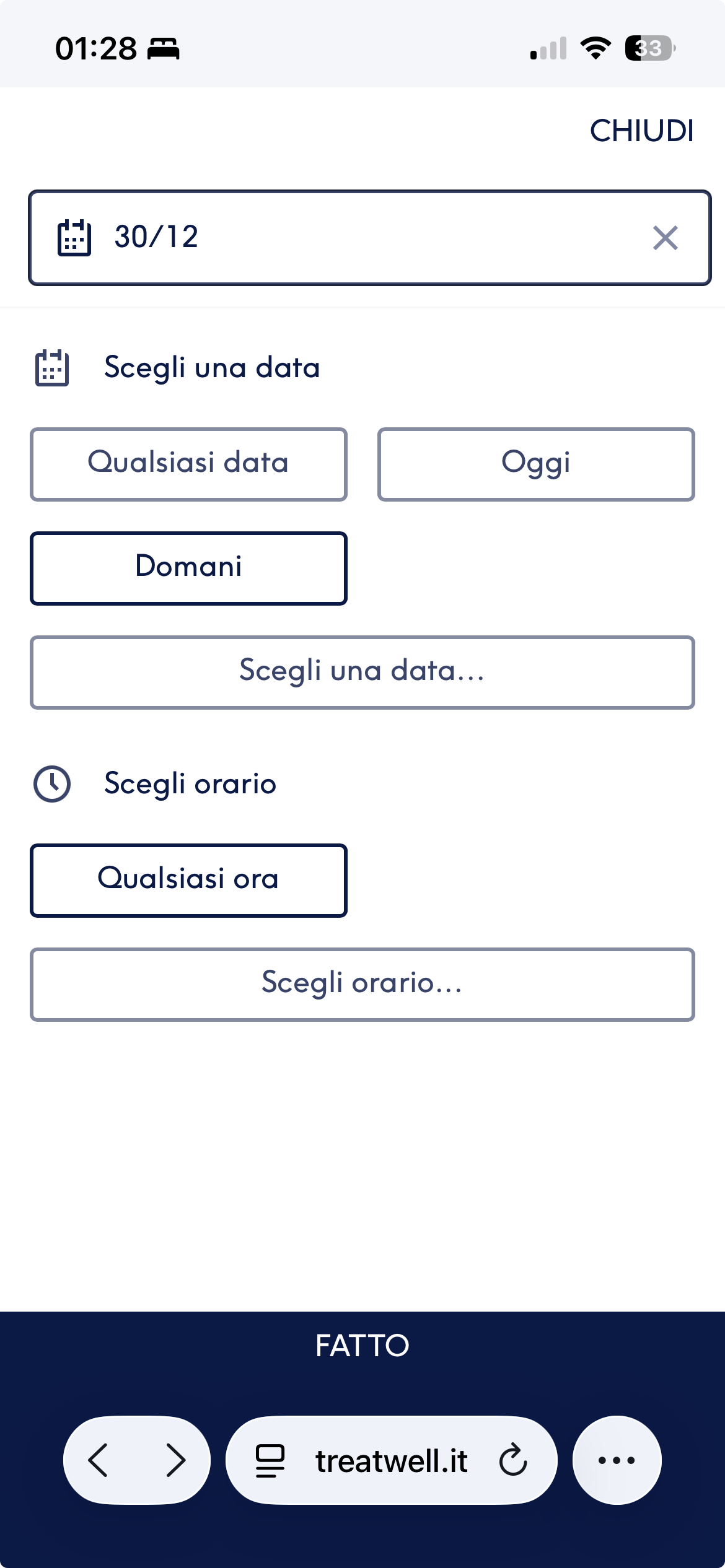Close the filter panel with CHIUDI
Screen dimensions: 725x1568
tap(641, 129)
